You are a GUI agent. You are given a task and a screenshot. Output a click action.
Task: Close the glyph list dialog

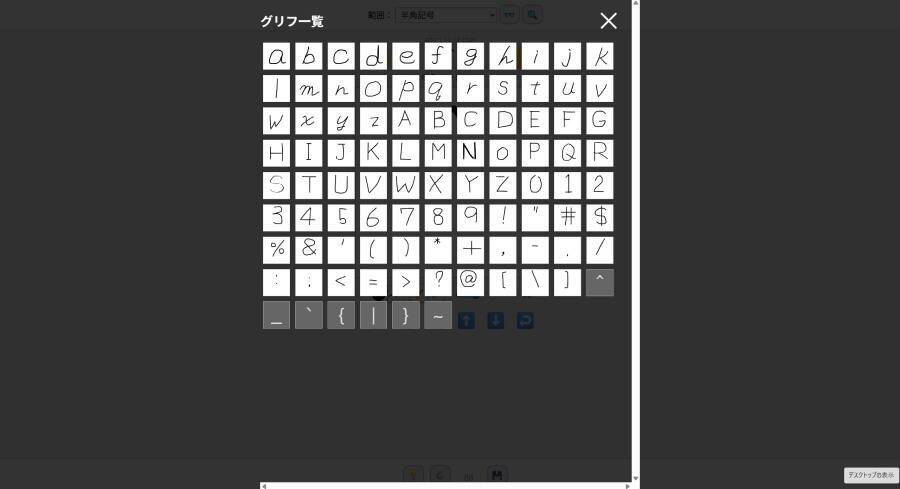point(608,20)
